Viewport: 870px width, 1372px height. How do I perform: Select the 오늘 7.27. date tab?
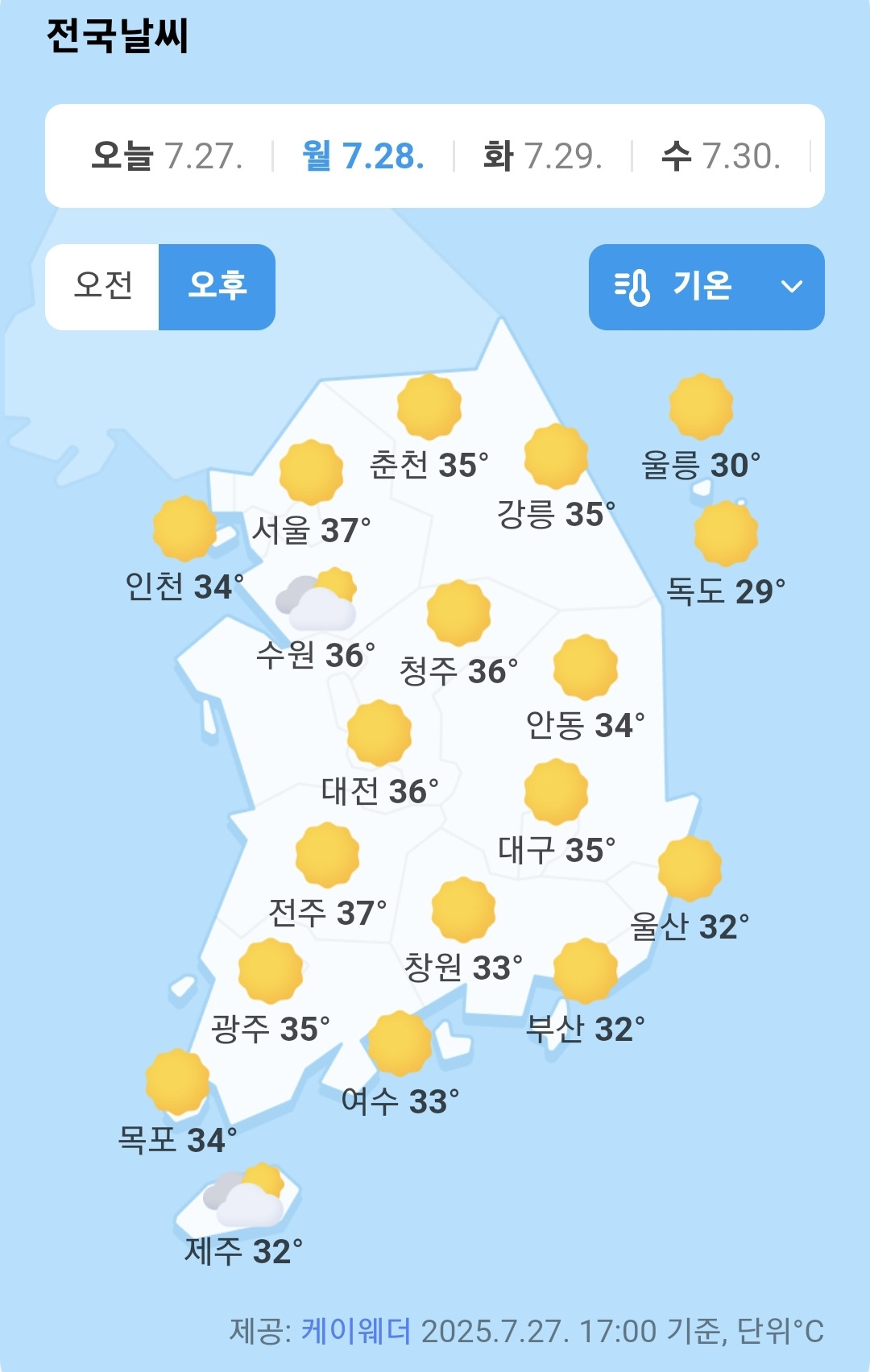[x=167, y=155]
